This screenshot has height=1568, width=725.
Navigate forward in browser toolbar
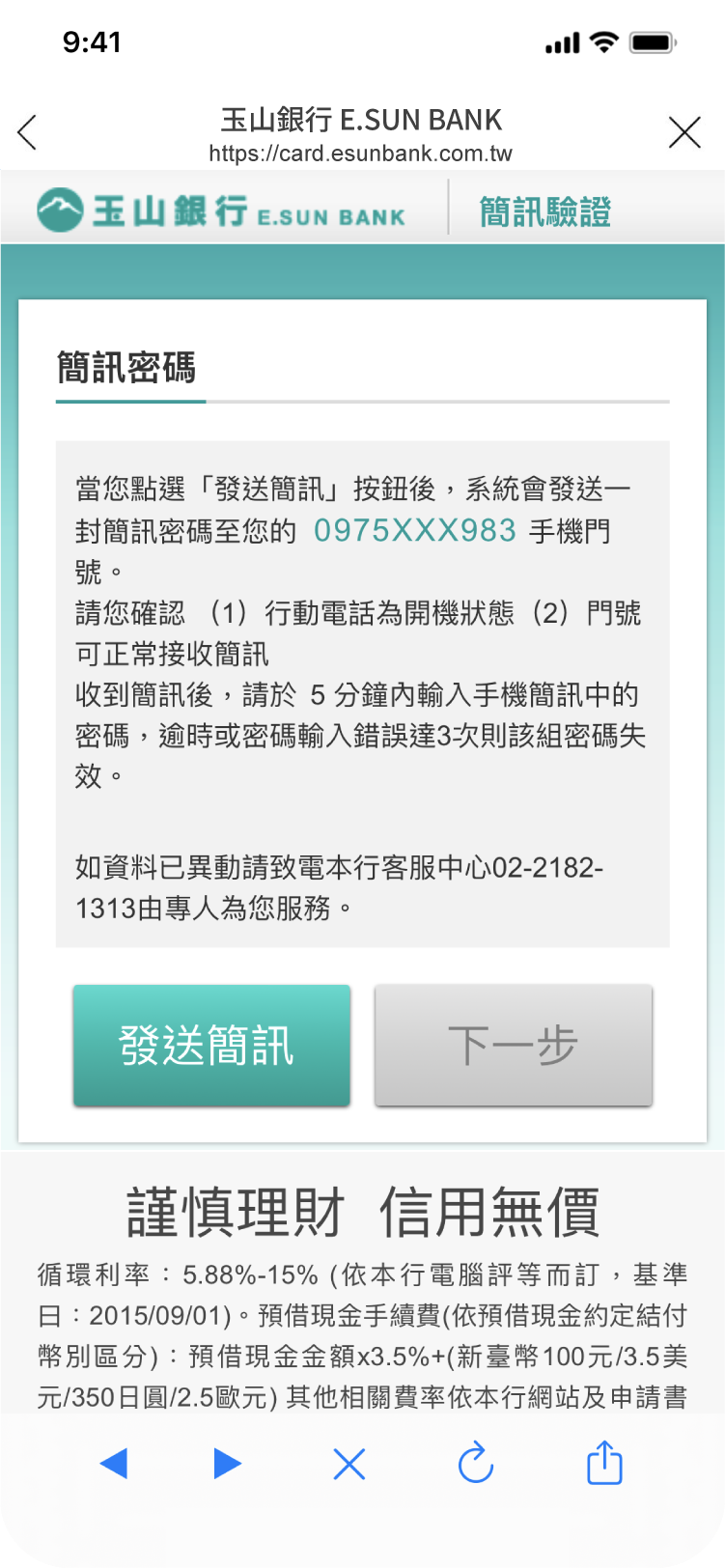point(227,1464)
